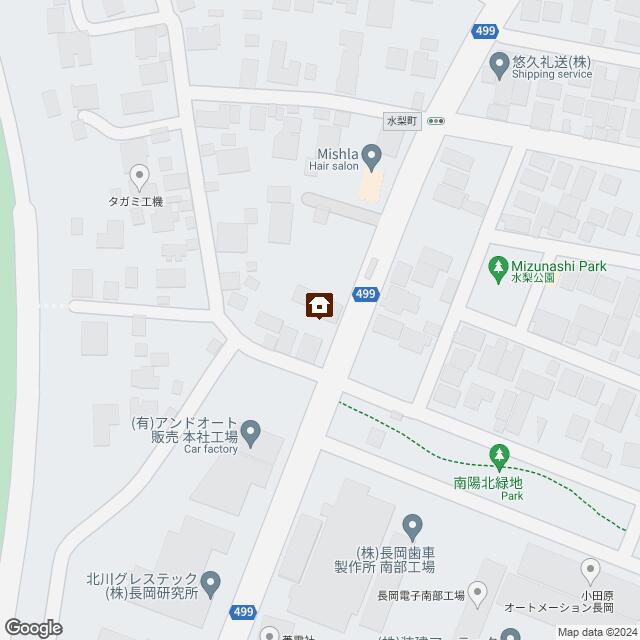This screenshot has height=640, width=640.
Task: Tap the 南陽北緑地 Park pin
Action: [499, 456]
